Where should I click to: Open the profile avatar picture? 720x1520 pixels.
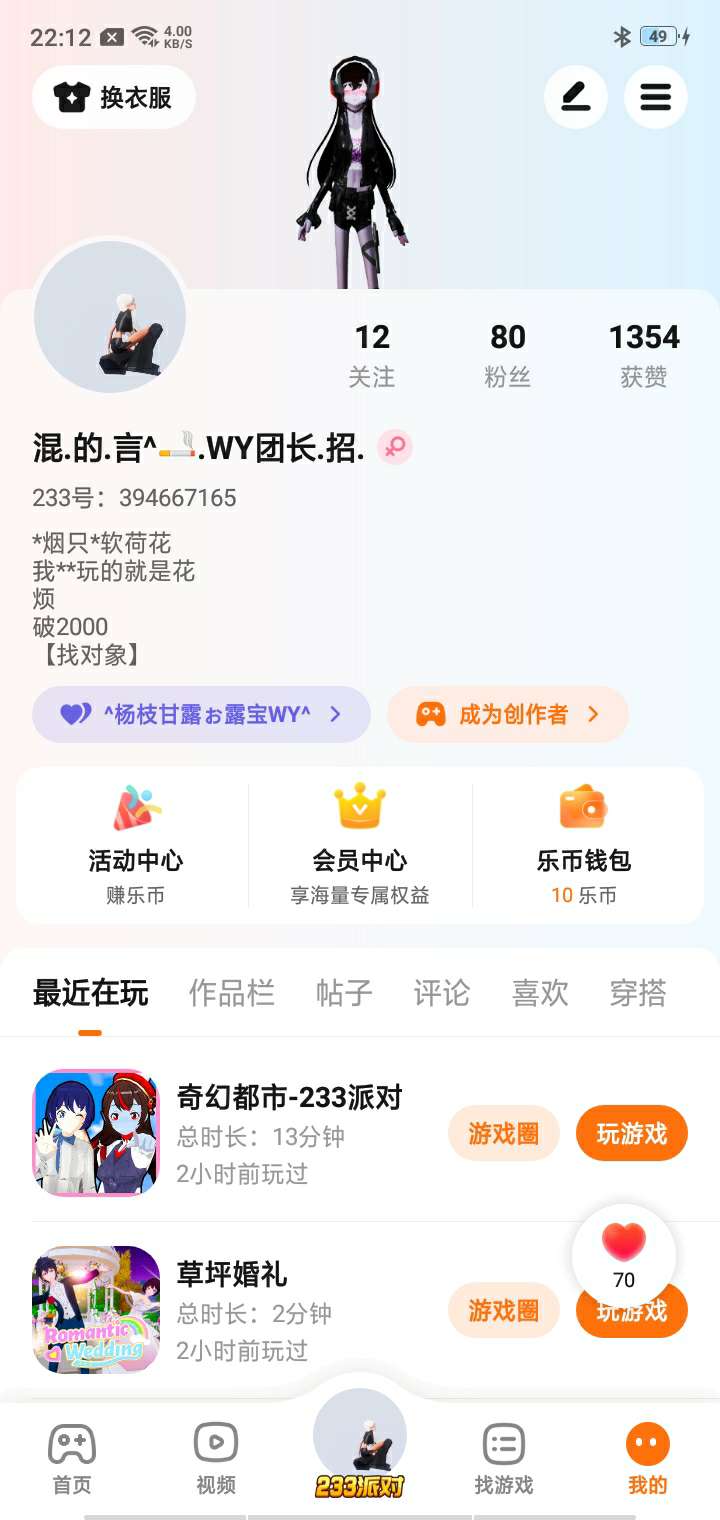point(110,316)
